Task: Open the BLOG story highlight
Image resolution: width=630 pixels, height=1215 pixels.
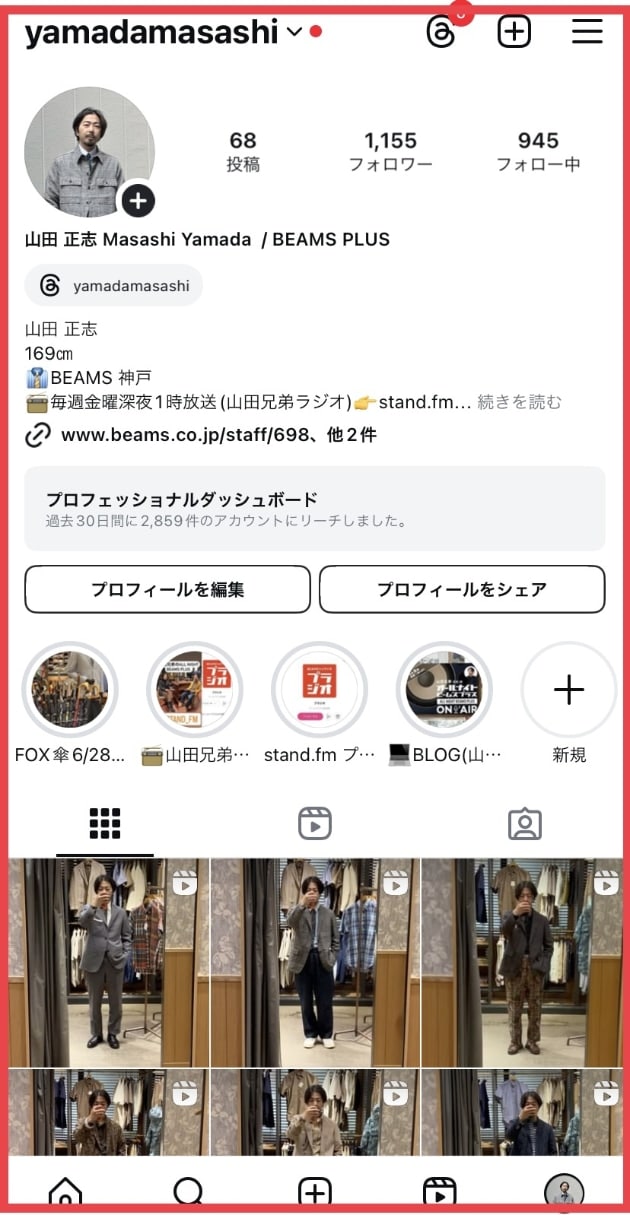Action: [444, 690]
